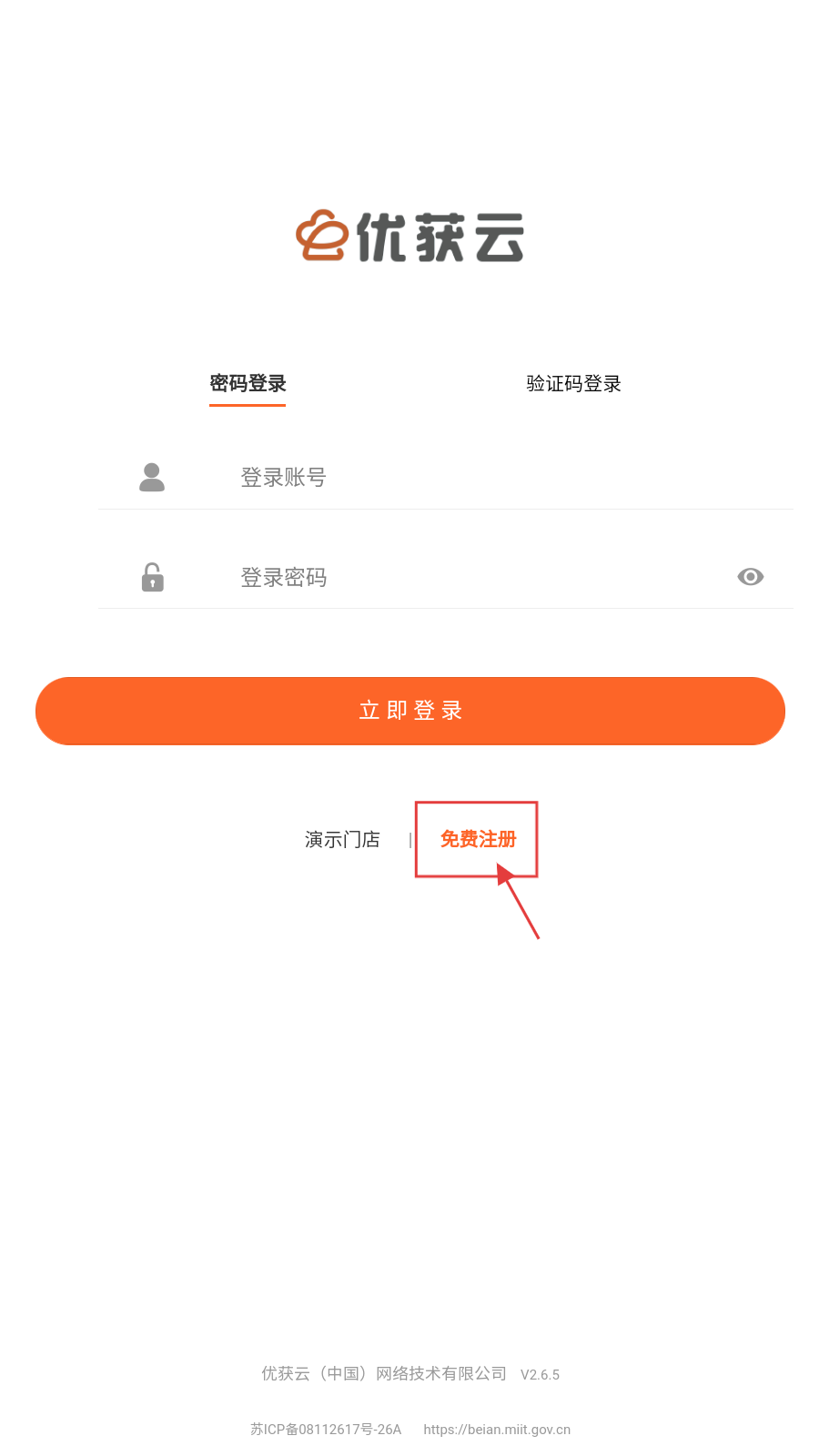Toggle password visibility eye icon
The width and height of the screenshot is (819, 1456).
pyautogui.click(x=750, y=577)
